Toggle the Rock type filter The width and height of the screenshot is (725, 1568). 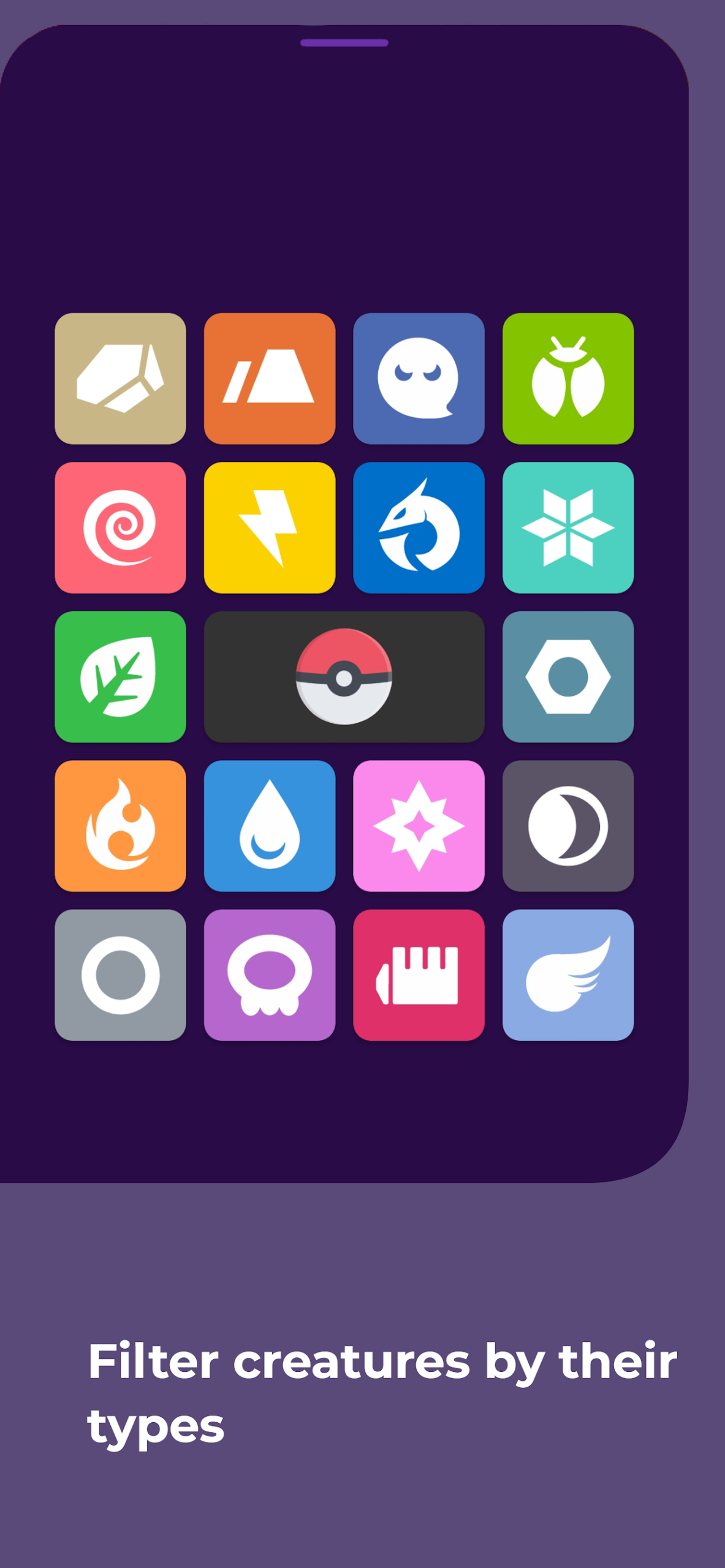pyautogui.click(x=121, y=378)
